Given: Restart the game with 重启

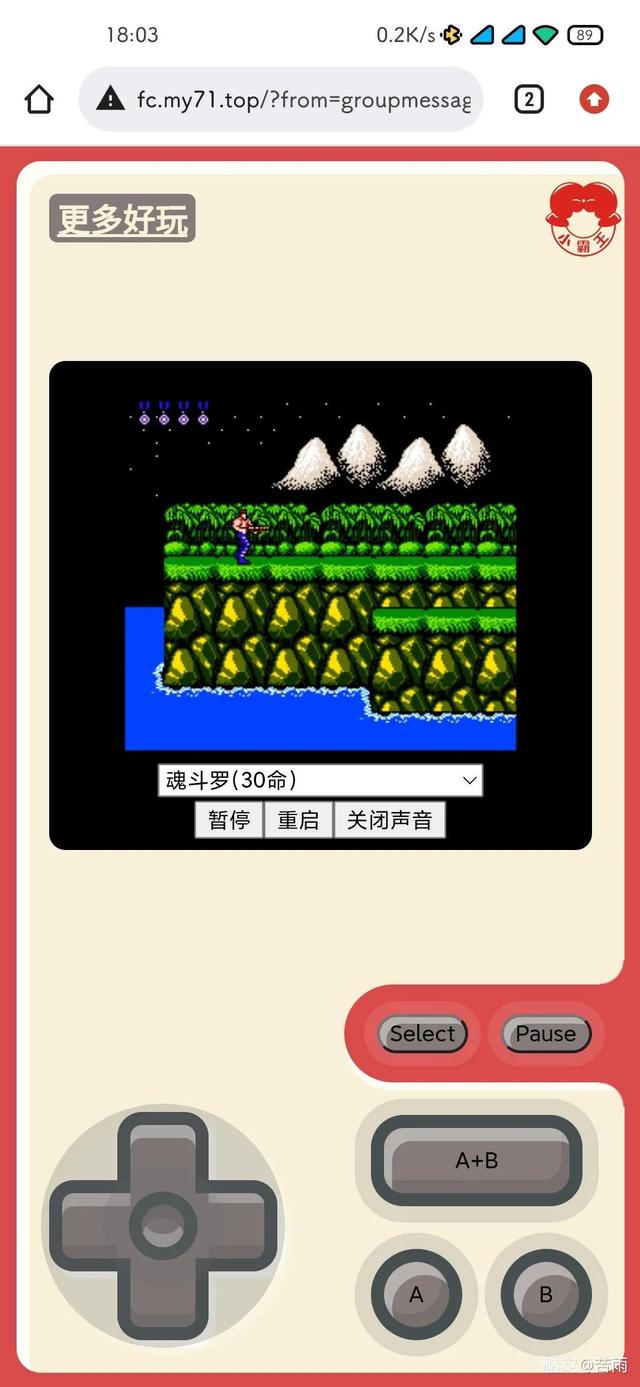Looking at the screenshot, I should (x=298, y=820).
